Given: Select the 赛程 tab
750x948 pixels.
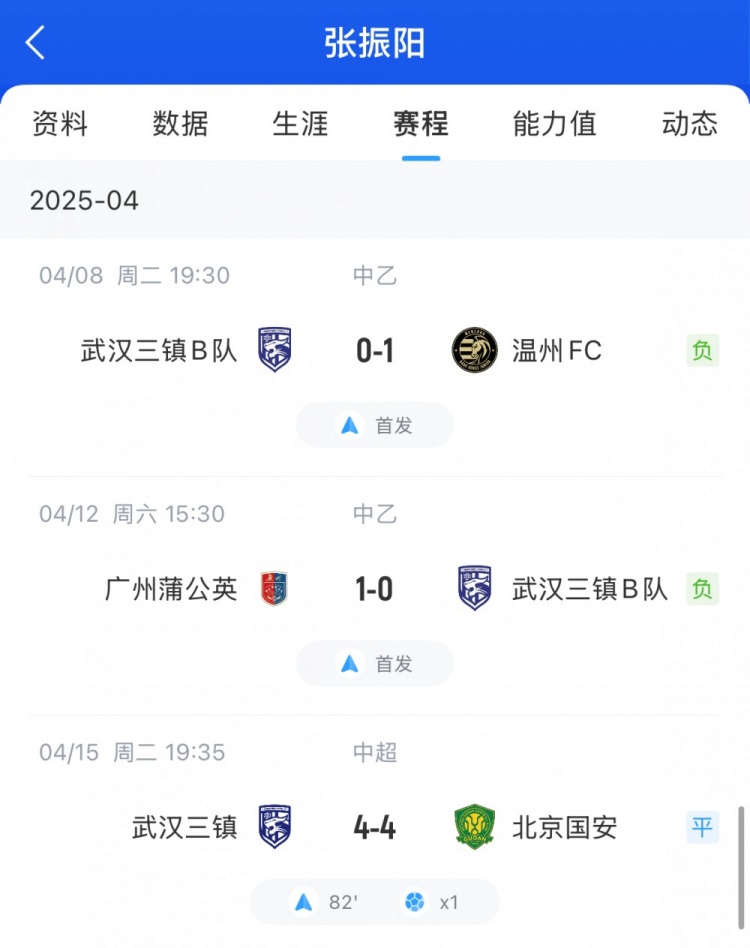Looking at the screenshot, I should click(x=421, y=123).
